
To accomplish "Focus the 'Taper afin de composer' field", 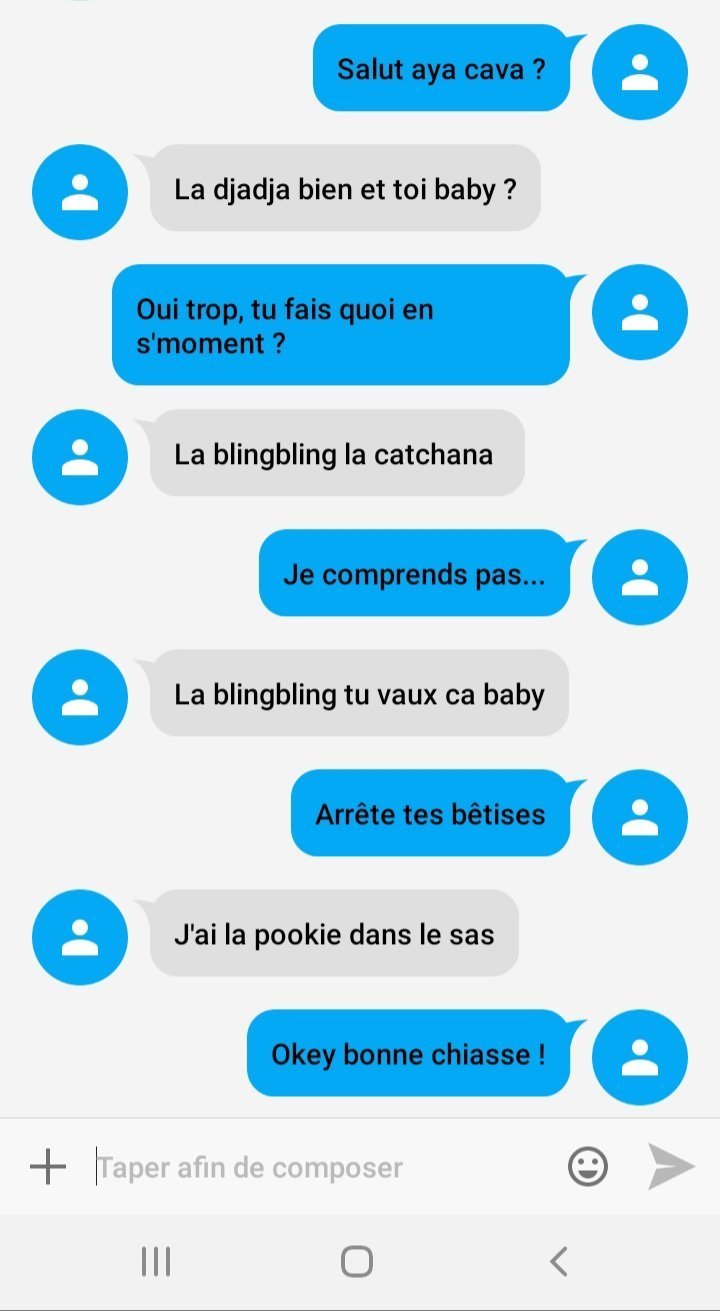I will (x=320, y=1167).
